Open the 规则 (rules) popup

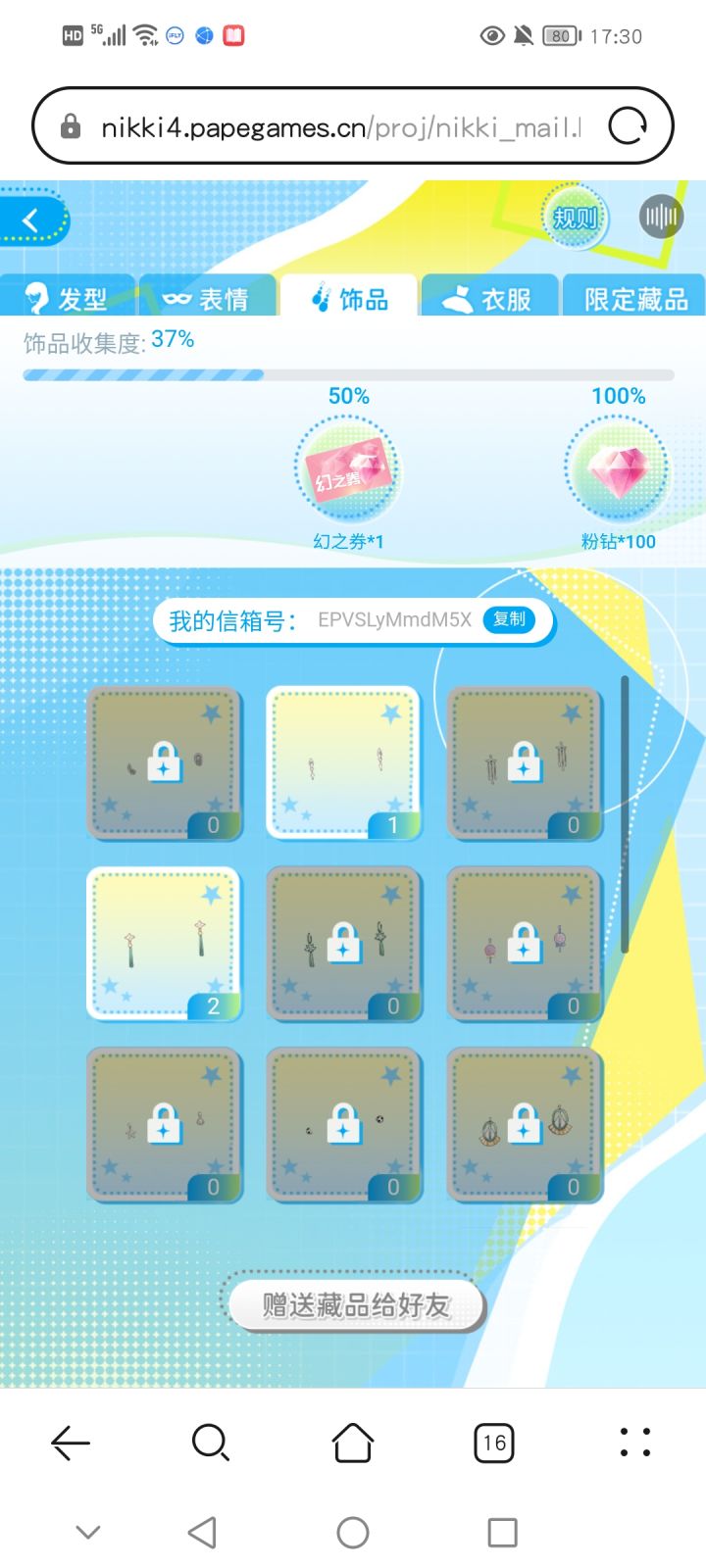point(576,220)
